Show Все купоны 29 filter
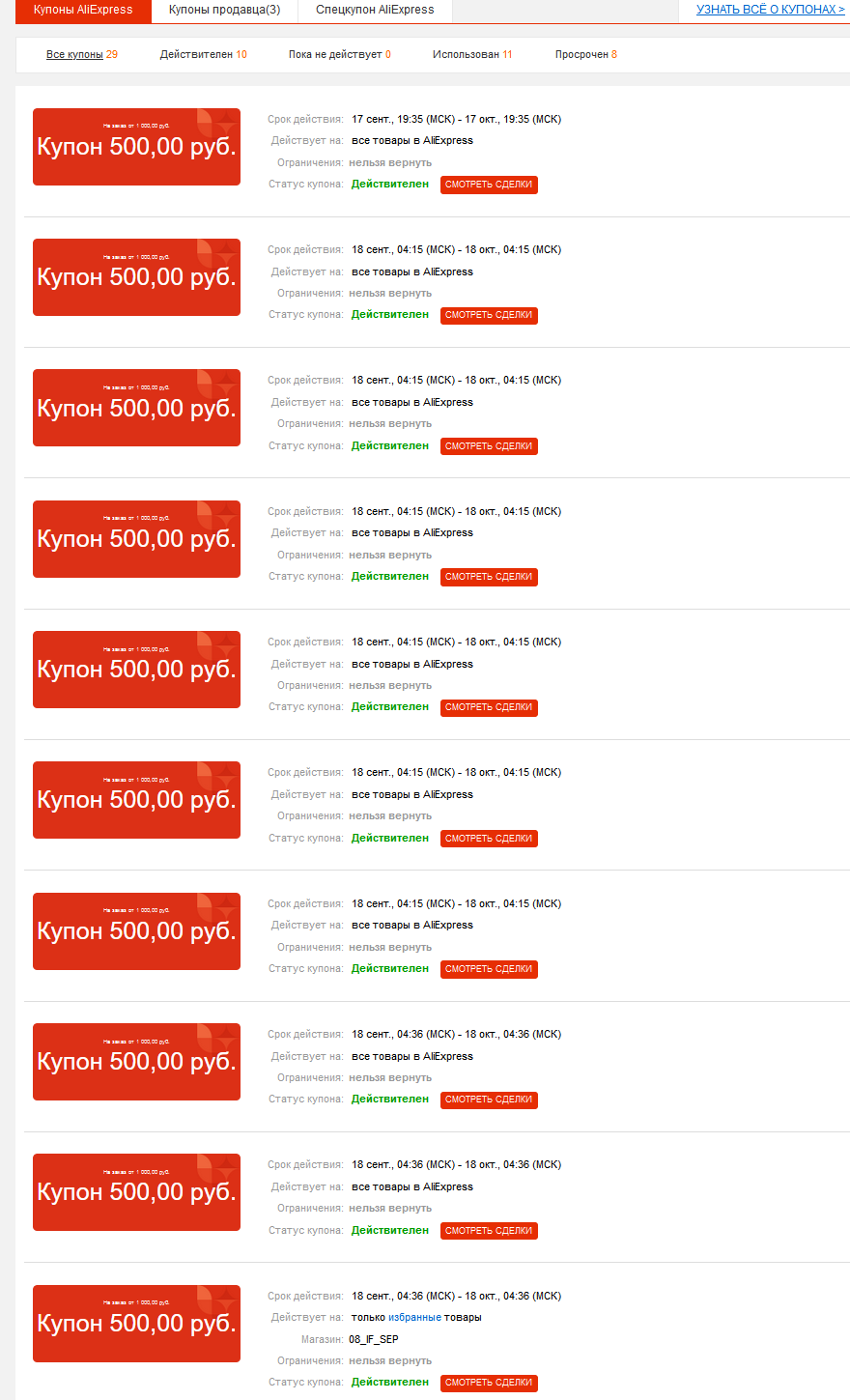Viewport: 850px width, 1400px height. point(82,54)
